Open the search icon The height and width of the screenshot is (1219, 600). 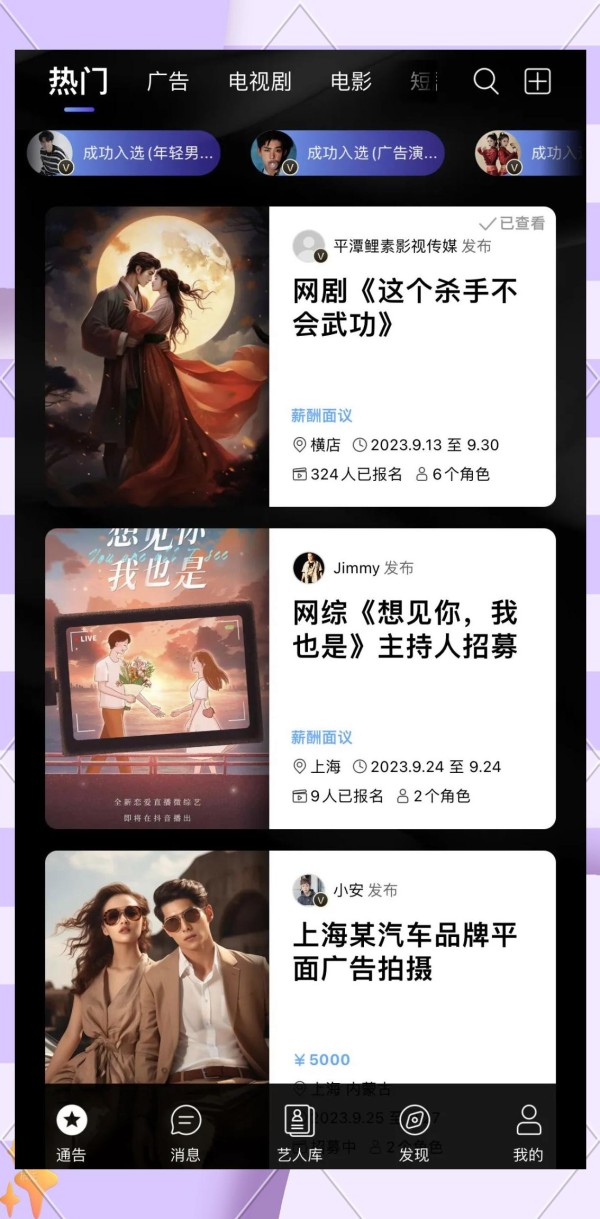pos(486,82)
